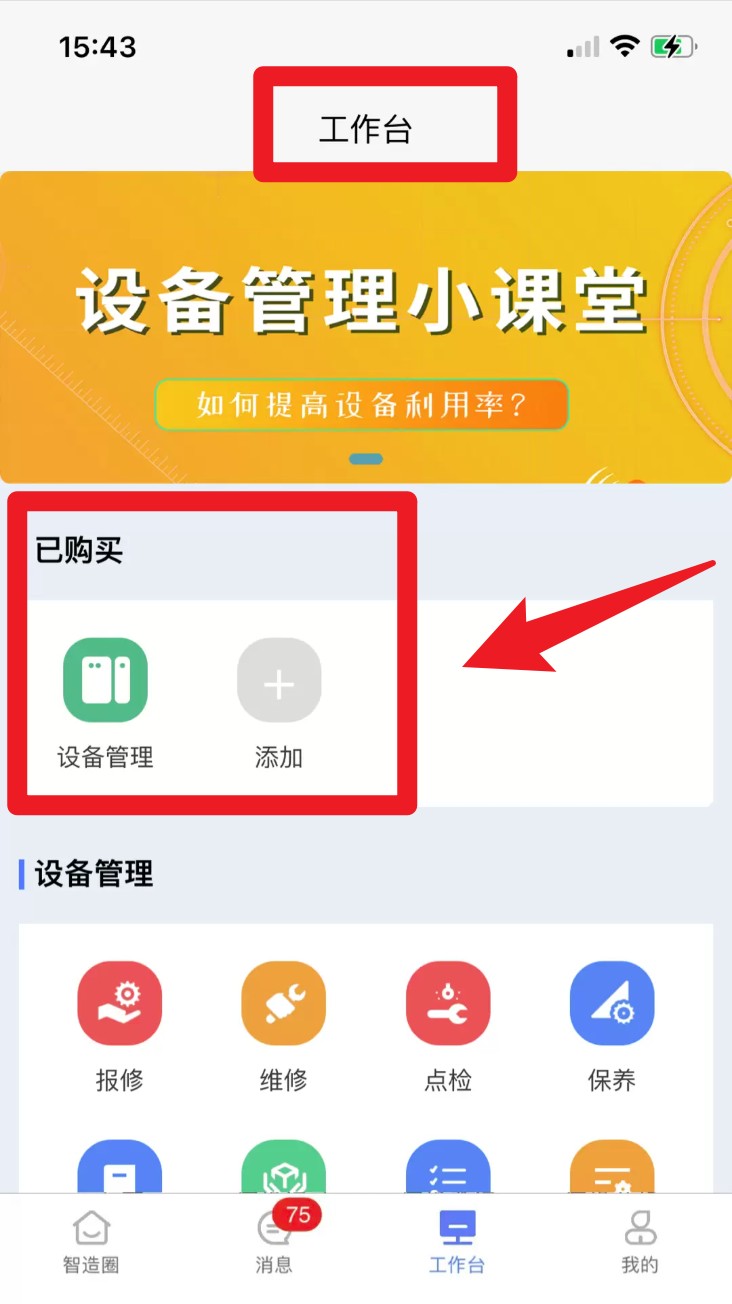
Task: Tap the 添加 plus button
Action: pyautogui.click(x=279, y=681)
